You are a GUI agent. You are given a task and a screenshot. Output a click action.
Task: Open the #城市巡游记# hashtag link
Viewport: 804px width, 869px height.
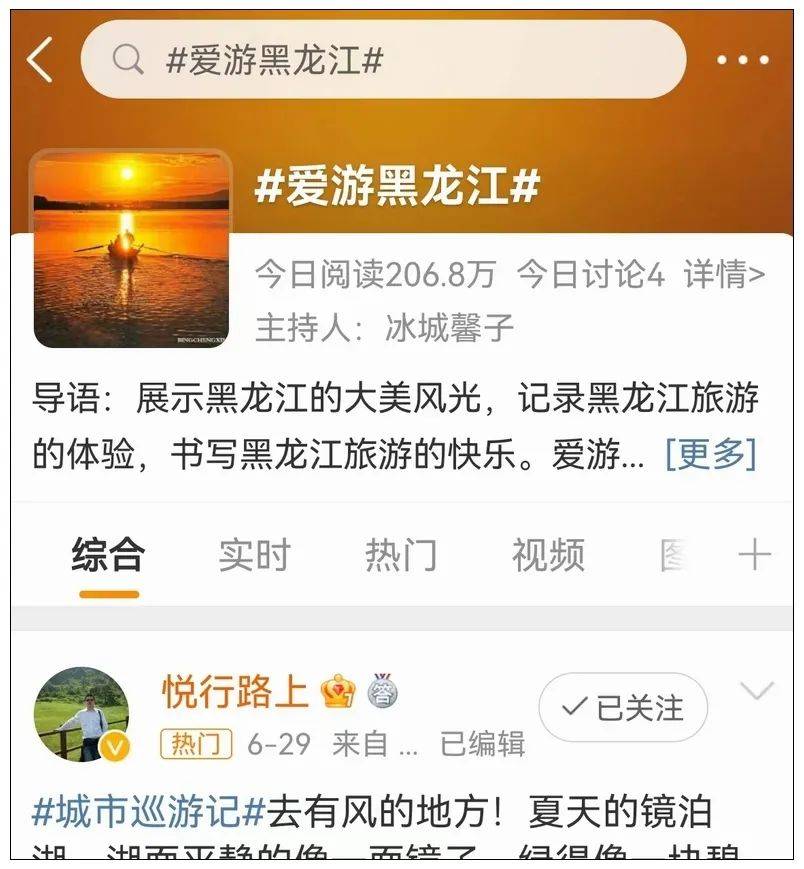click(x=148, y=811)
